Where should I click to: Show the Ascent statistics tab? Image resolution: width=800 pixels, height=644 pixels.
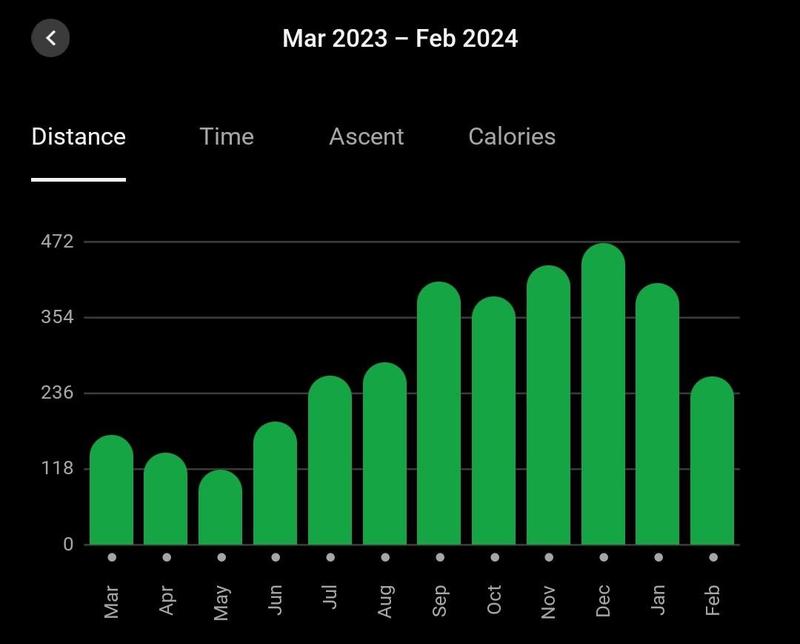pyautogui.click(x=366, y=137)
